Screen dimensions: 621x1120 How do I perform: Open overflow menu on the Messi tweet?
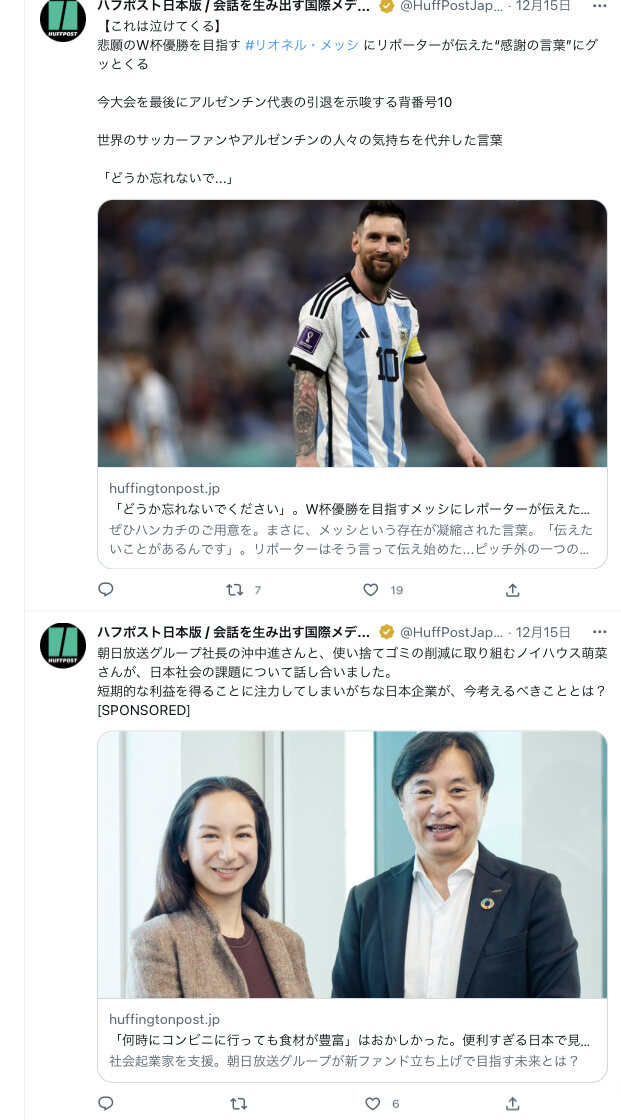[x=600, y=6]
